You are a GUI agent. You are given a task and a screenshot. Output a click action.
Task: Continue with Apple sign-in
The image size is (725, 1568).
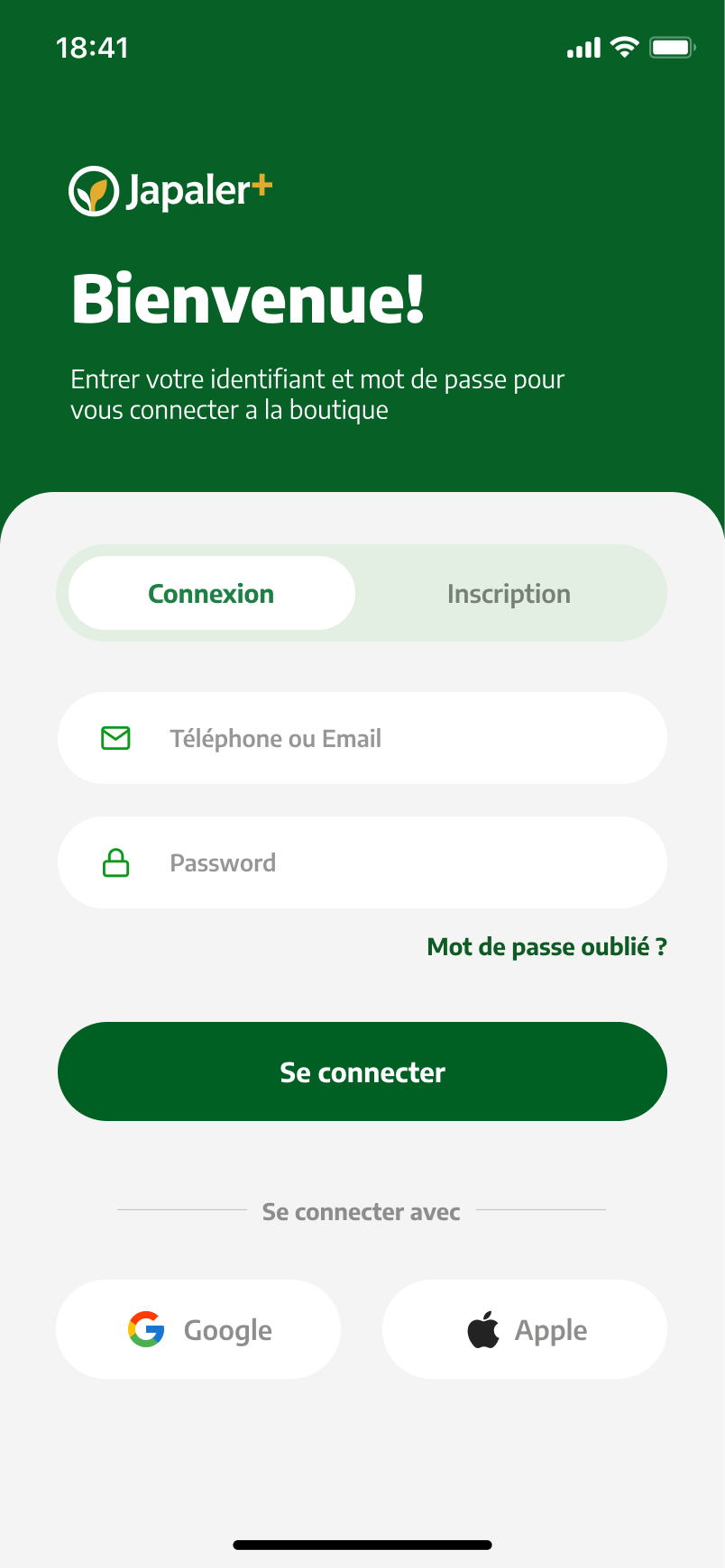point(525,1330)
